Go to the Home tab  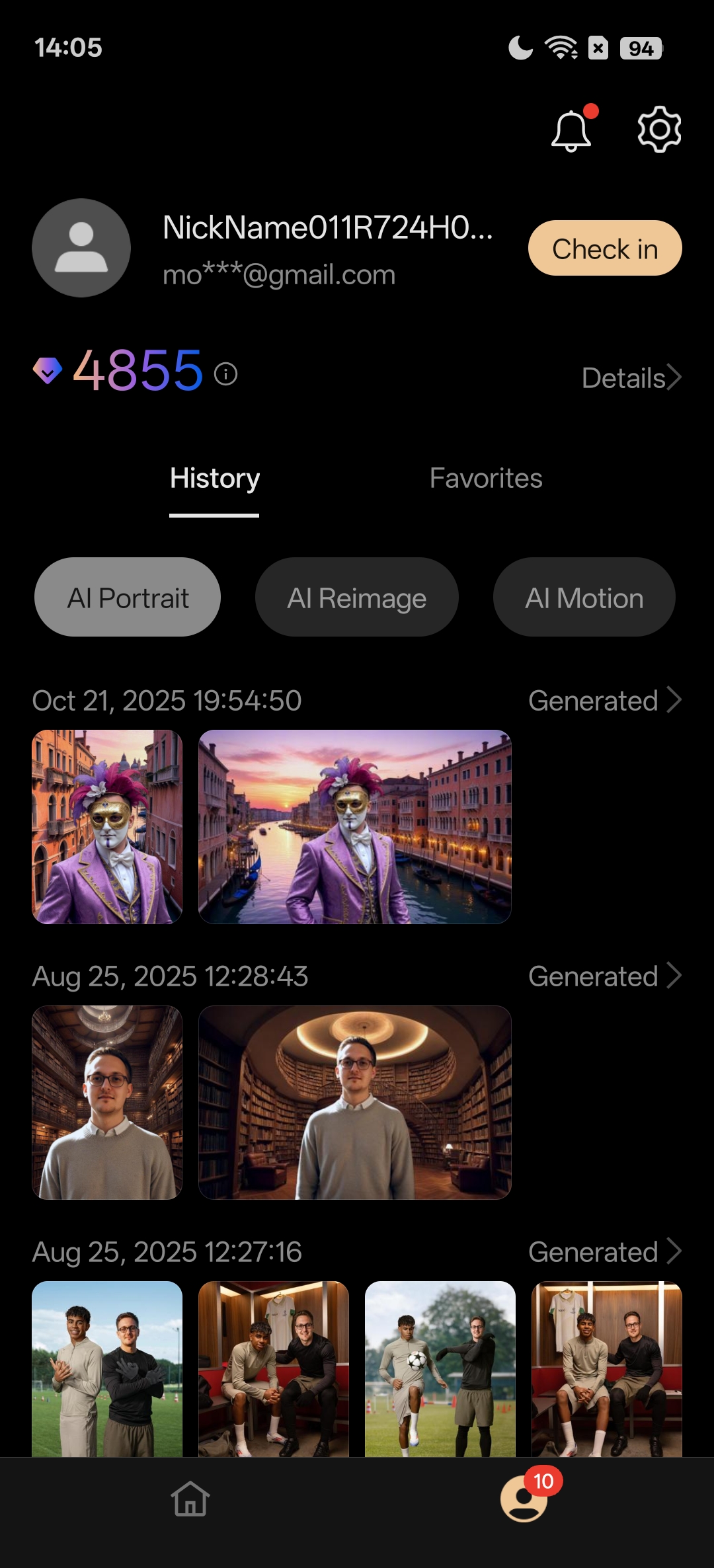point(190,1498)
